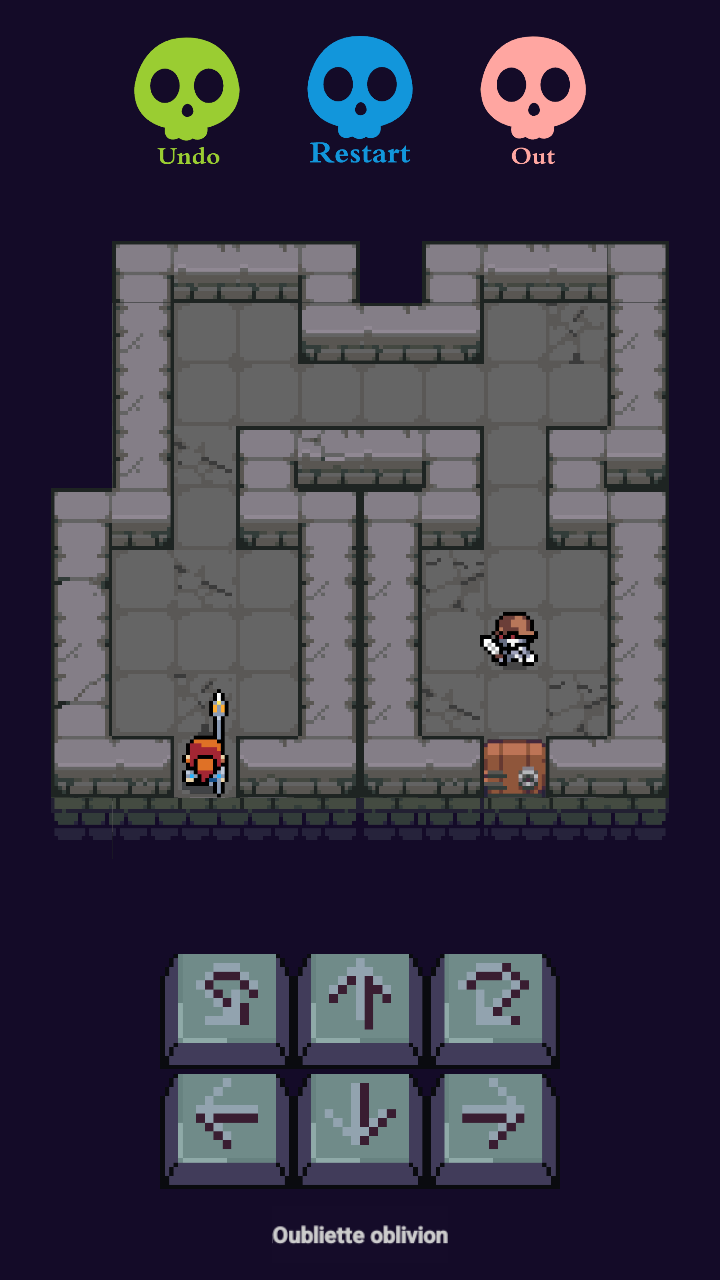The width and height of the screenshot is (720, 1280).
Task: Move up with the up arrow key
Action: [360, 1008]
